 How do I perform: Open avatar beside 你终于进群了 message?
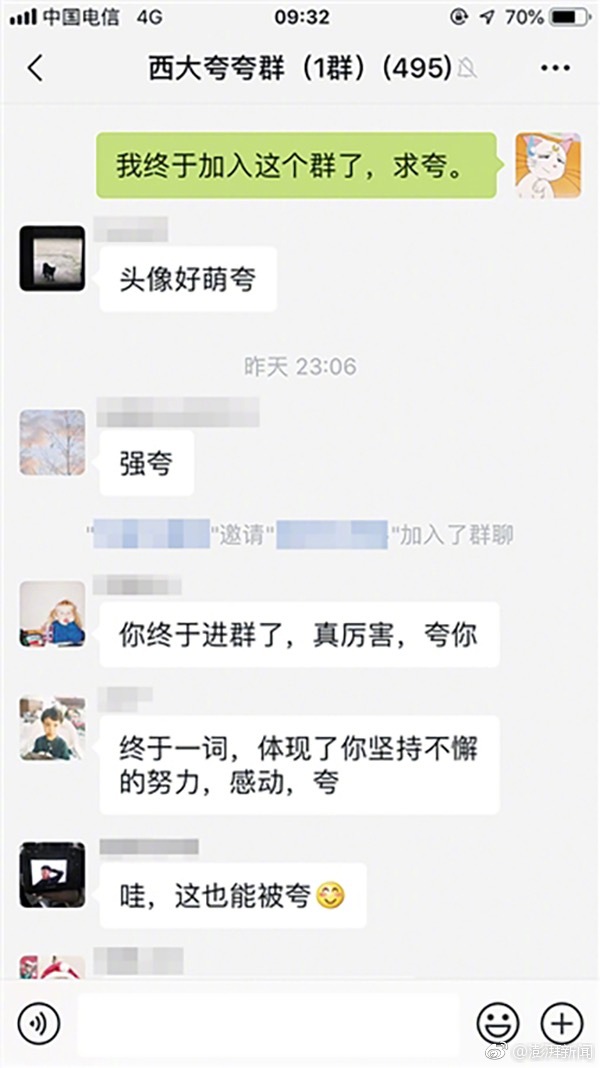(52, 614)
